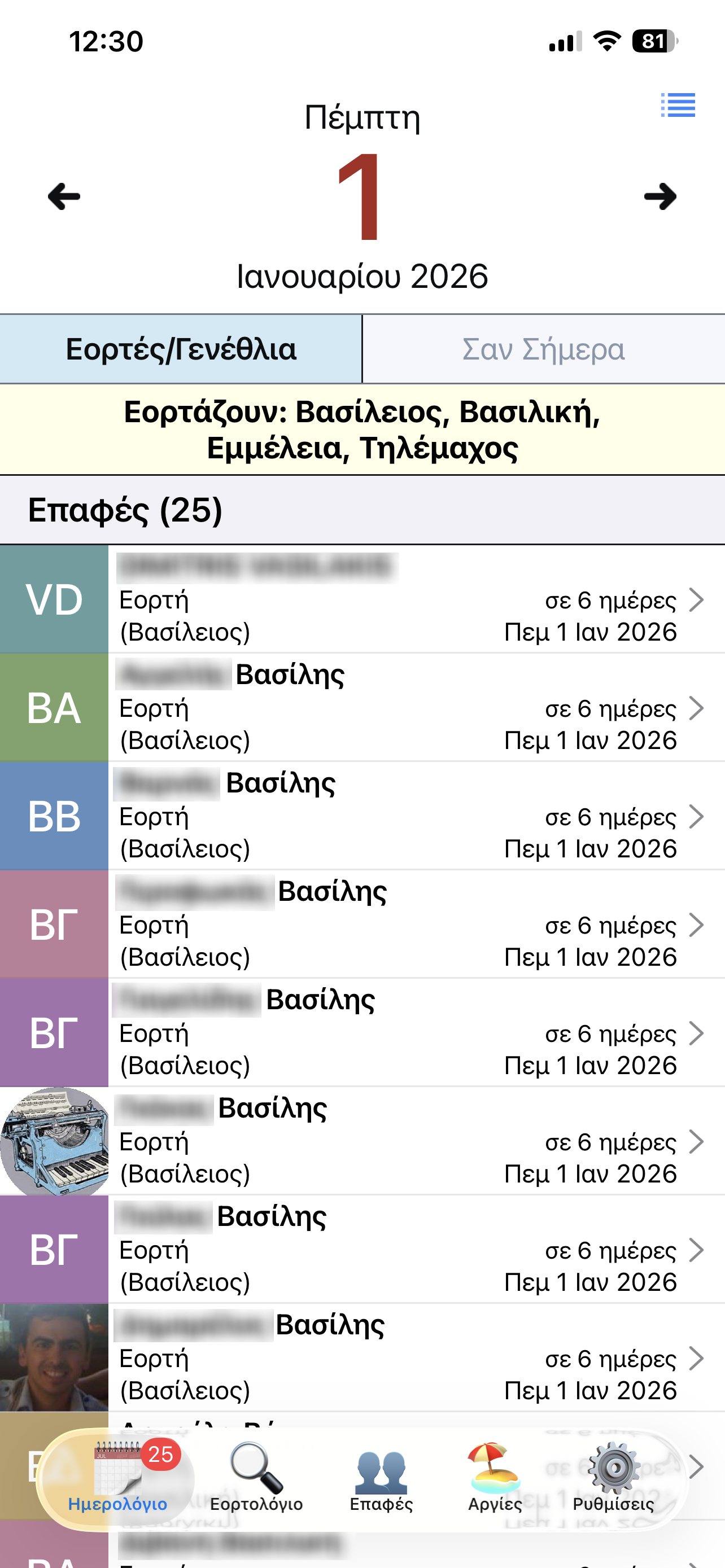Tap the man's face contact photo
Screen dimensions: 725x1568
(x=54, y=1358)
